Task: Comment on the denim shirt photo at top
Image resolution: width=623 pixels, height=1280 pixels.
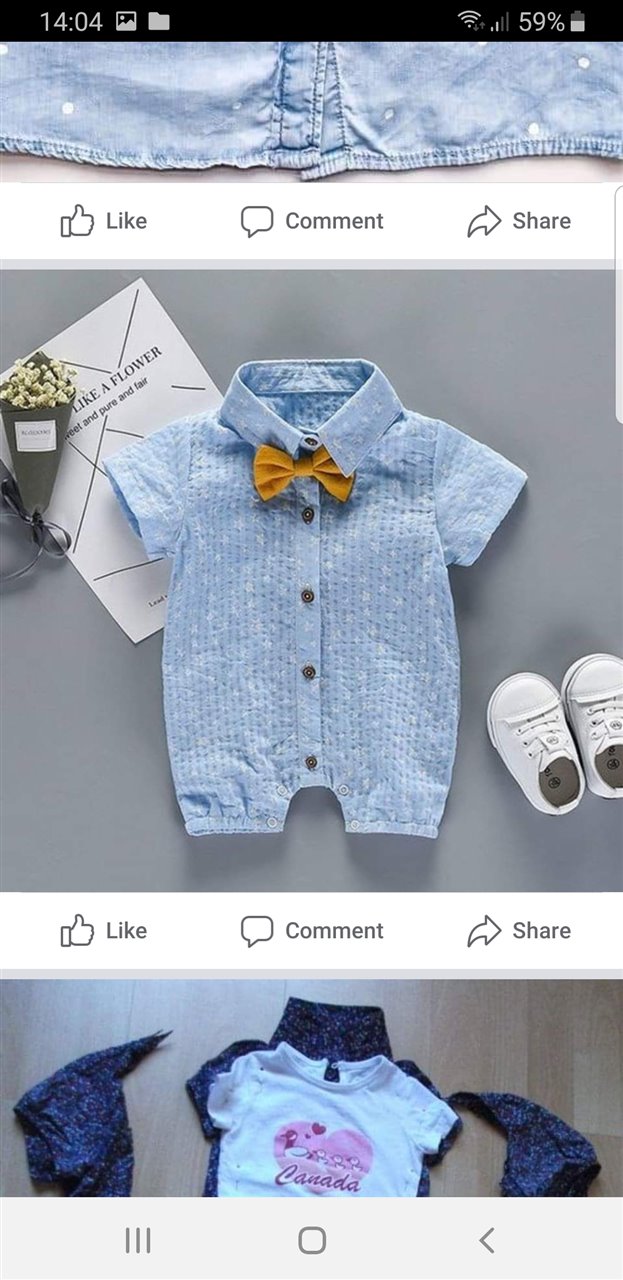Action: point(312,221)
